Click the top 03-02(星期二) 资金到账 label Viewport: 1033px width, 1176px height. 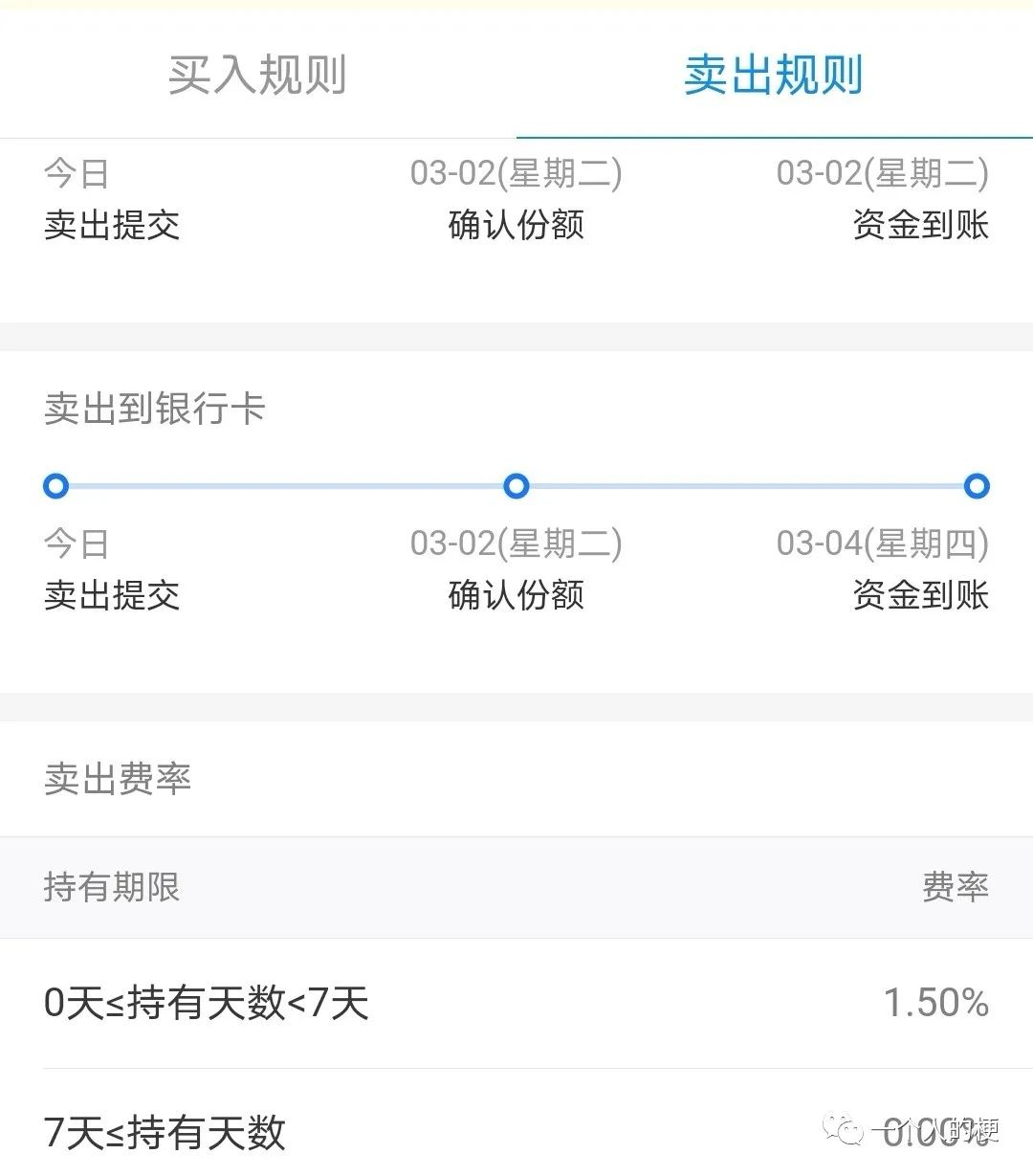[x=920, y=201]
